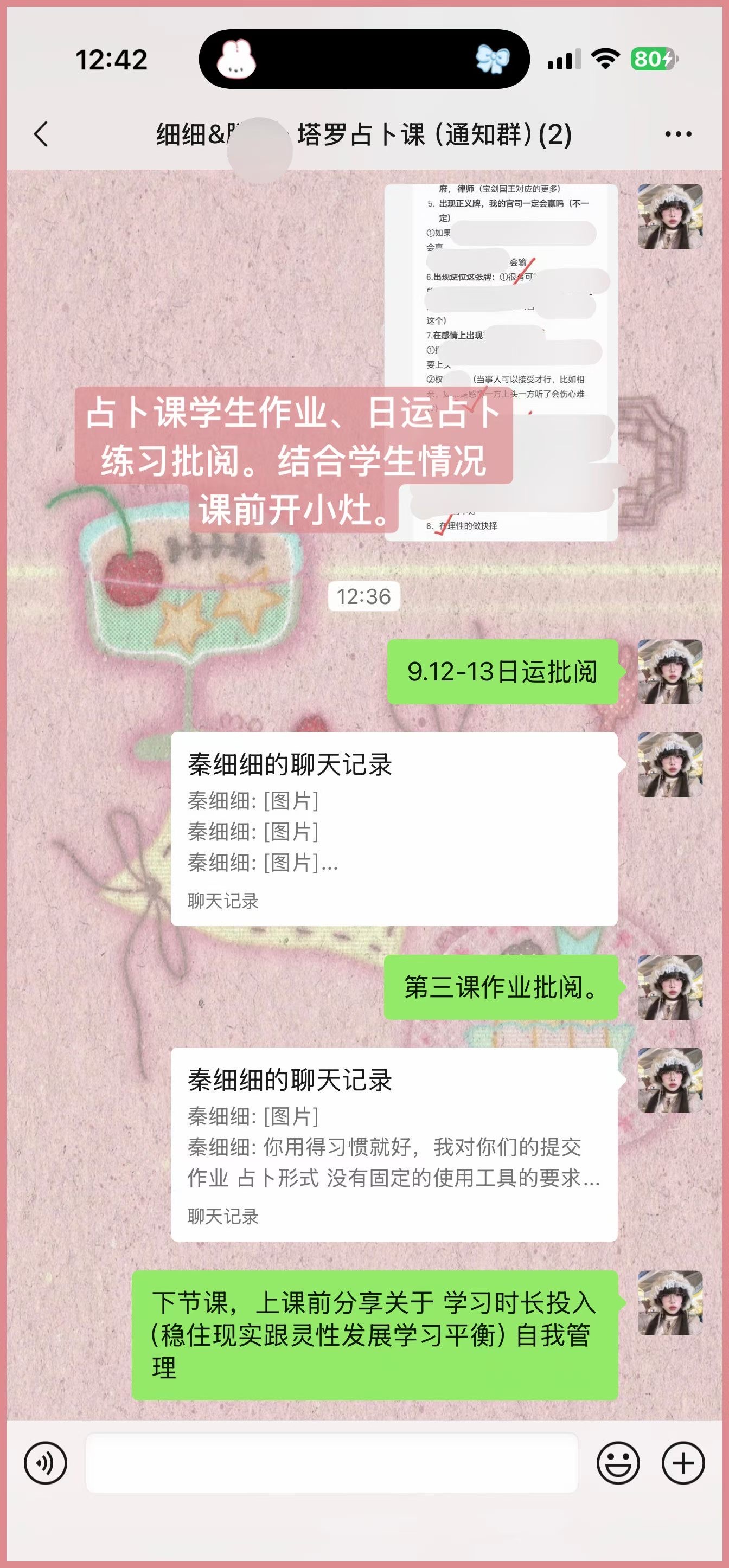Open the emoji sticker panel
This screenshot has width=729, height=1568.
[x=618, y=1463]
